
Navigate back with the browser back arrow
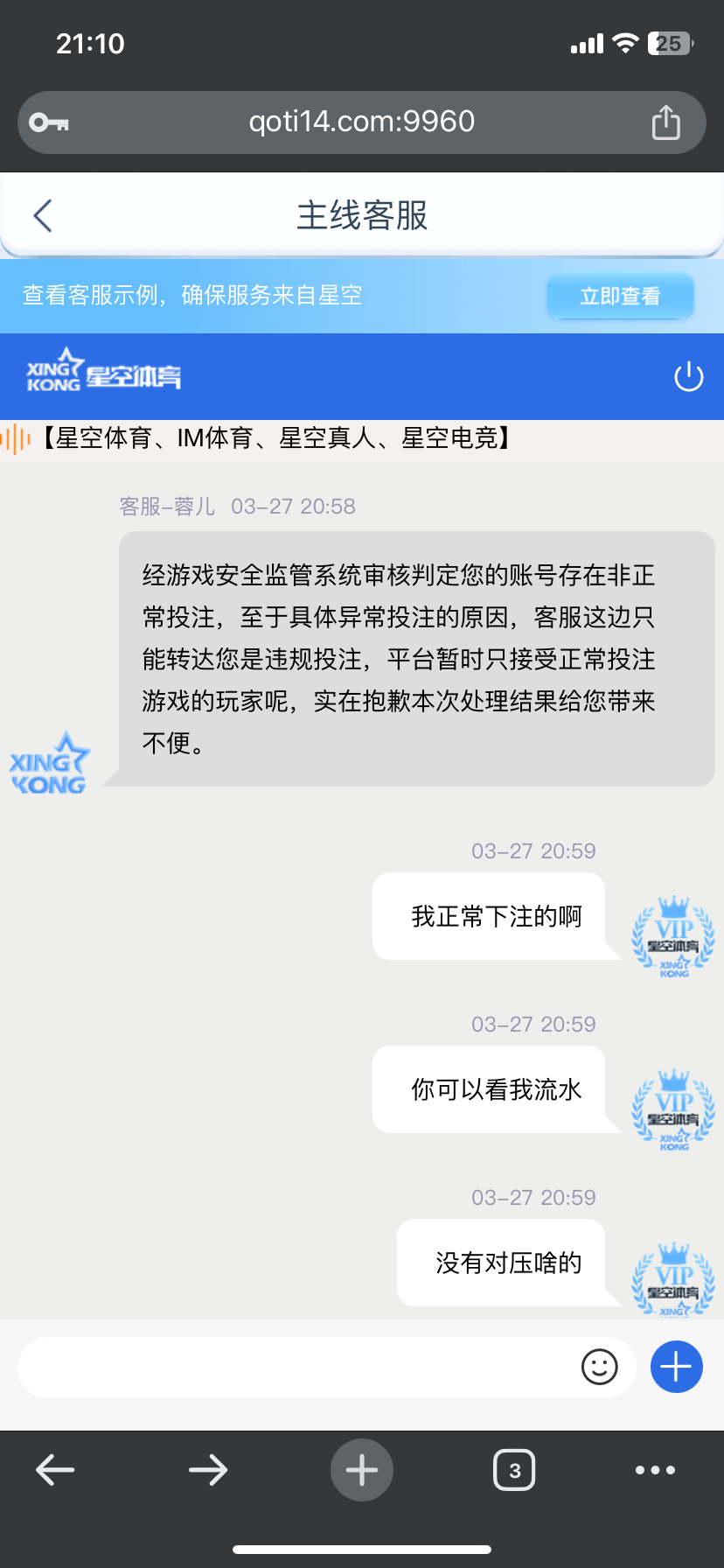55,1470
